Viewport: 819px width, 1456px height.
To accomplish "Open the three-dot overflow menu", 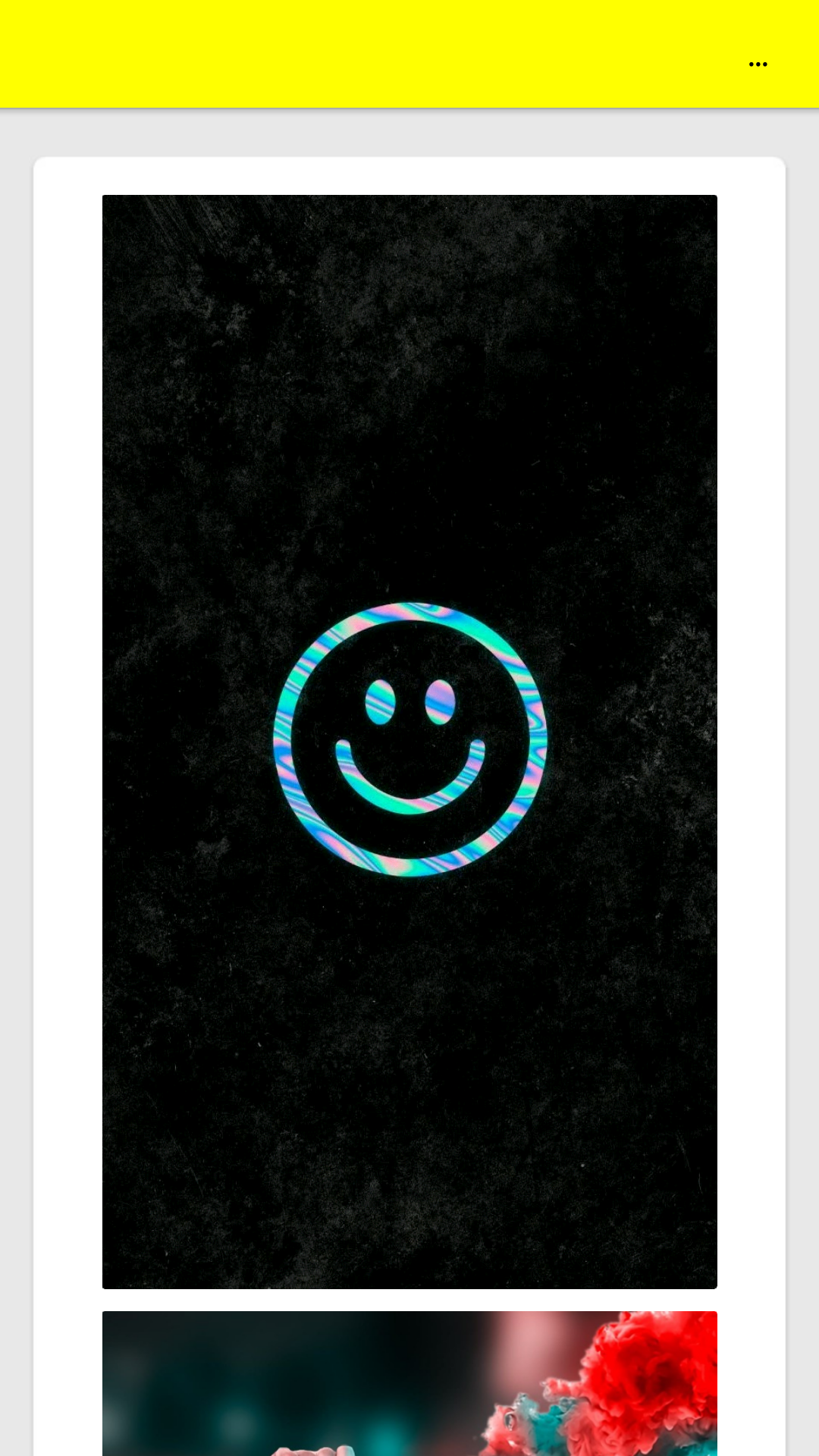I will 758,64.
